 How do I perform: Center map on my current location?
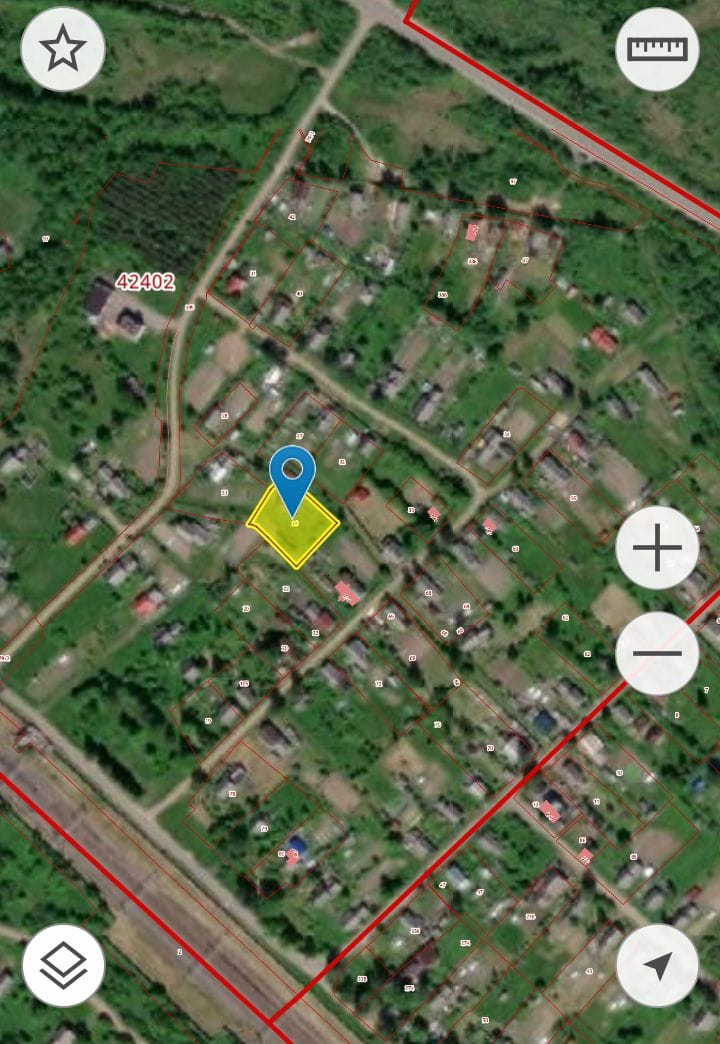657,965
